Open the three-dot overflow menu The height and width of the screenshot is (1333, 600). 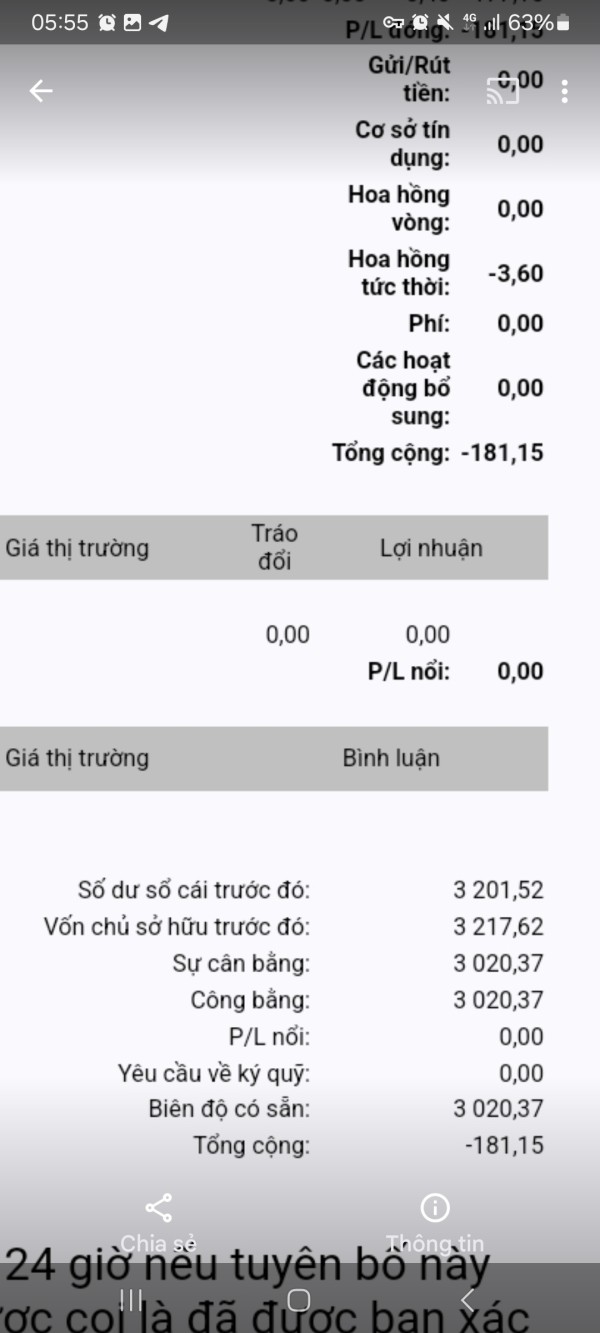coord(565,91)
